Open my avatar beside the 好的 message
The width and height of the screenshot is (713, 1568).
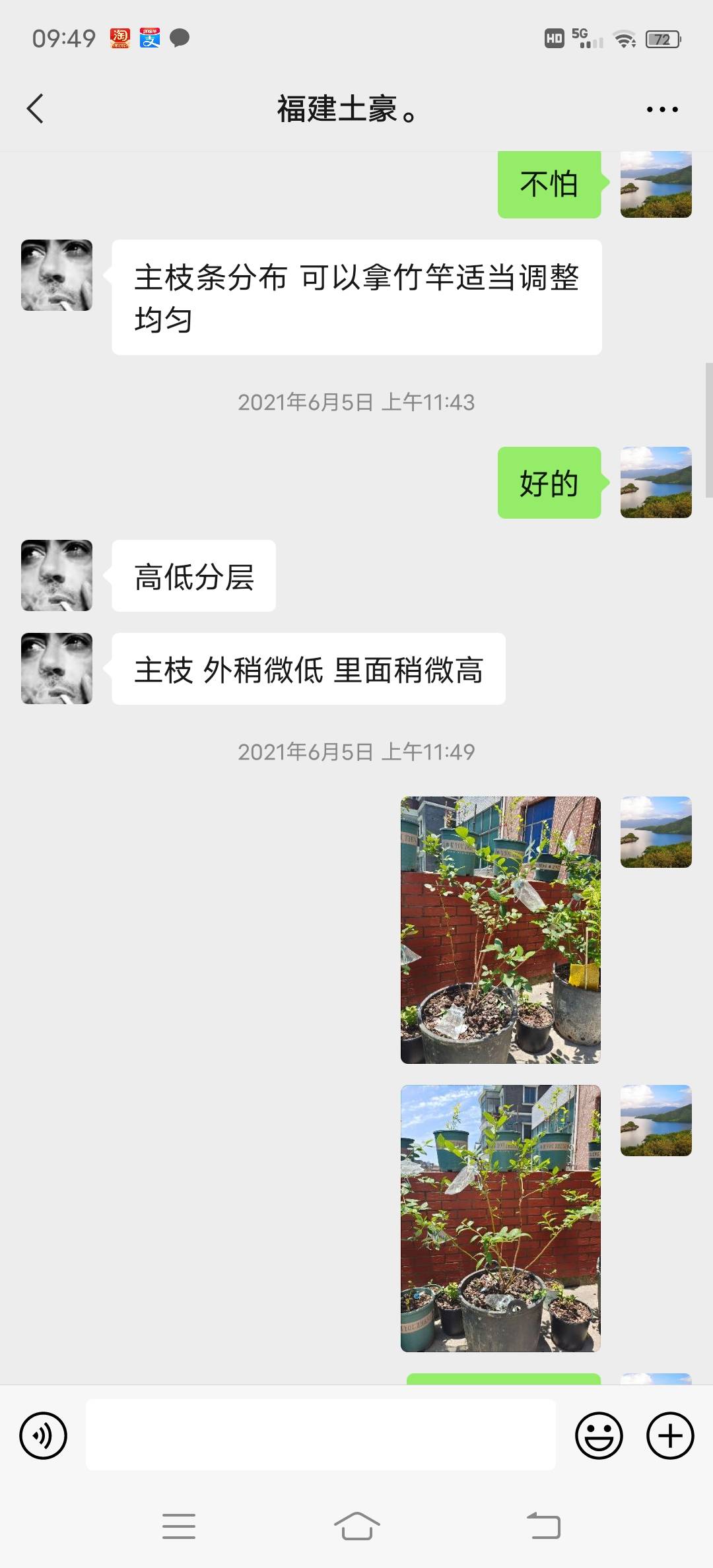tap(656, 482)
